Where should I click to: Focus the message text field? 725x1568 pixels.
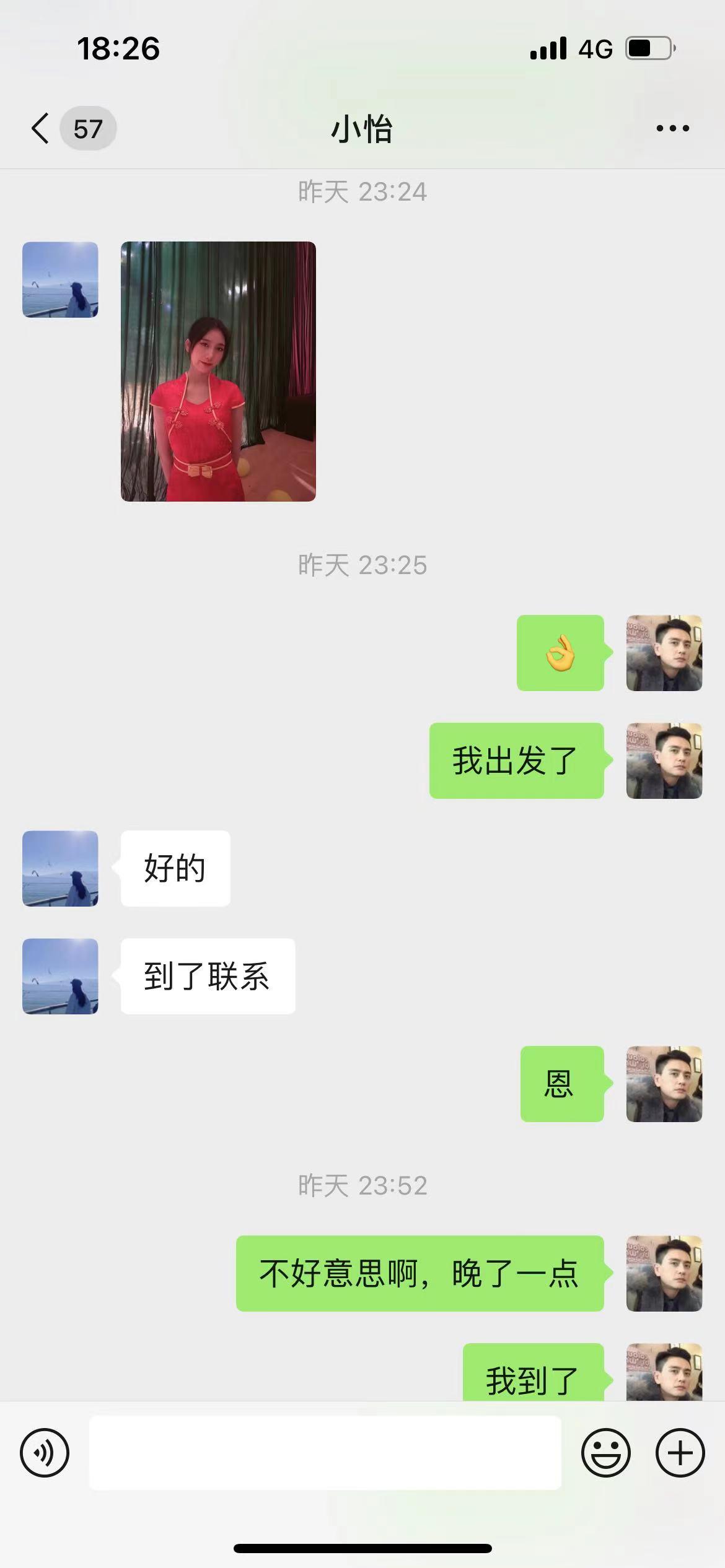pyautogui.click(x=325, y=1453)
